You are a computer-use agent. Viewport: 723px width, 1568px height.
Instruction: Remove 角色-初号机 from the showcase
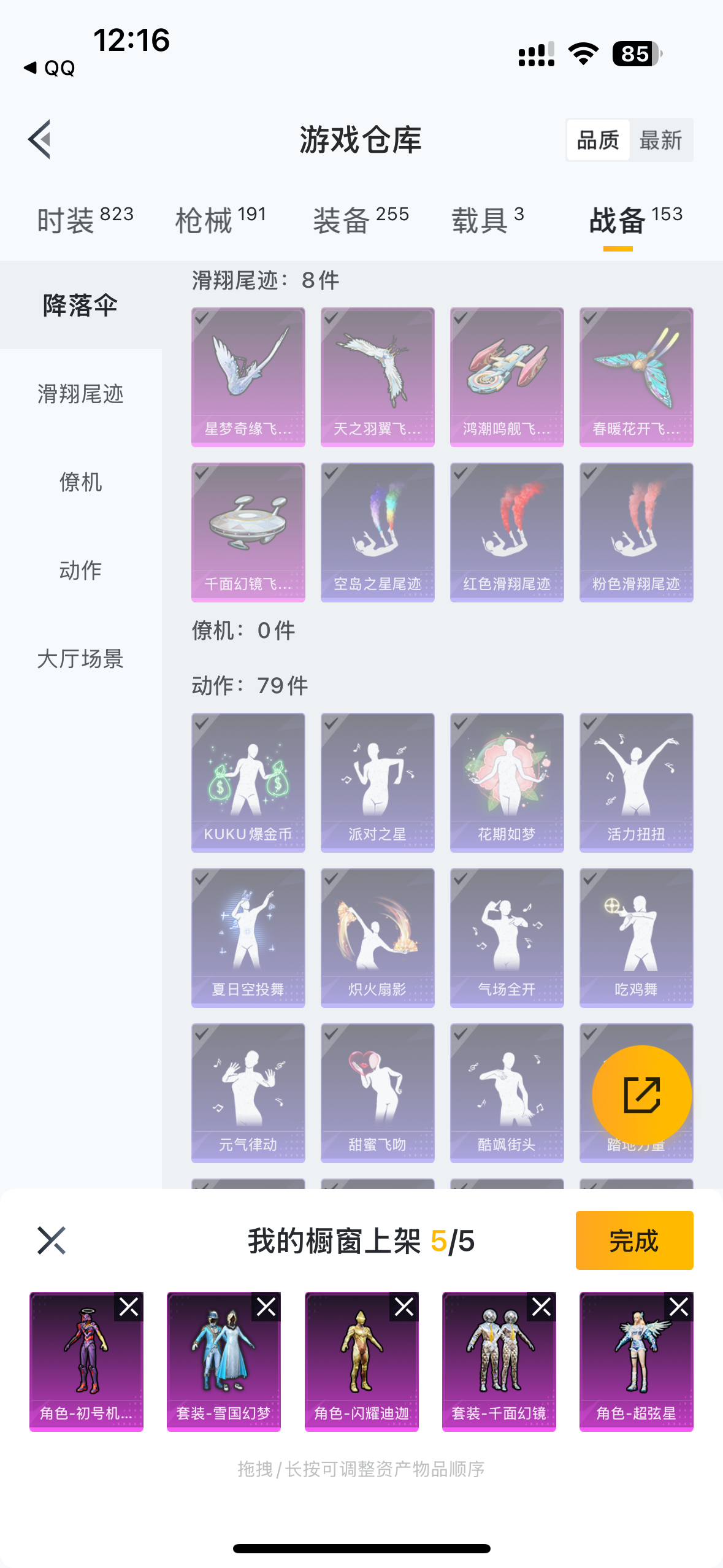tap(129, 1307)
